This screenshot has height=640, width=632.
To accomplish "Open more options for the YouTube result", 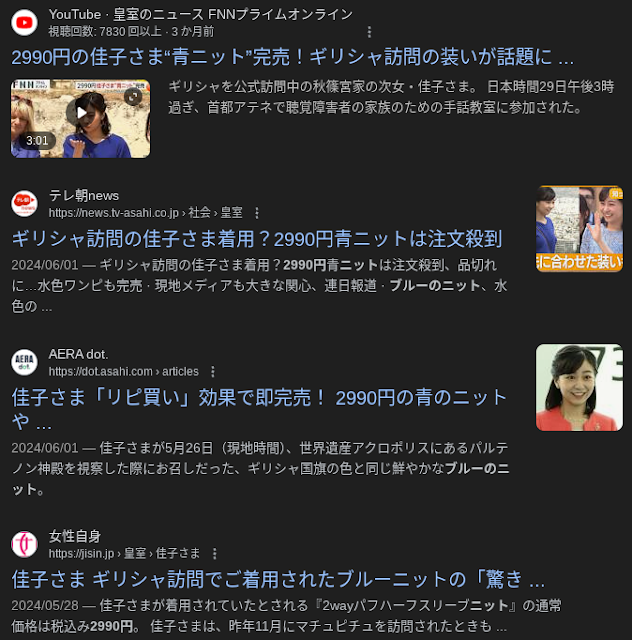I will [x=369, y=32].
